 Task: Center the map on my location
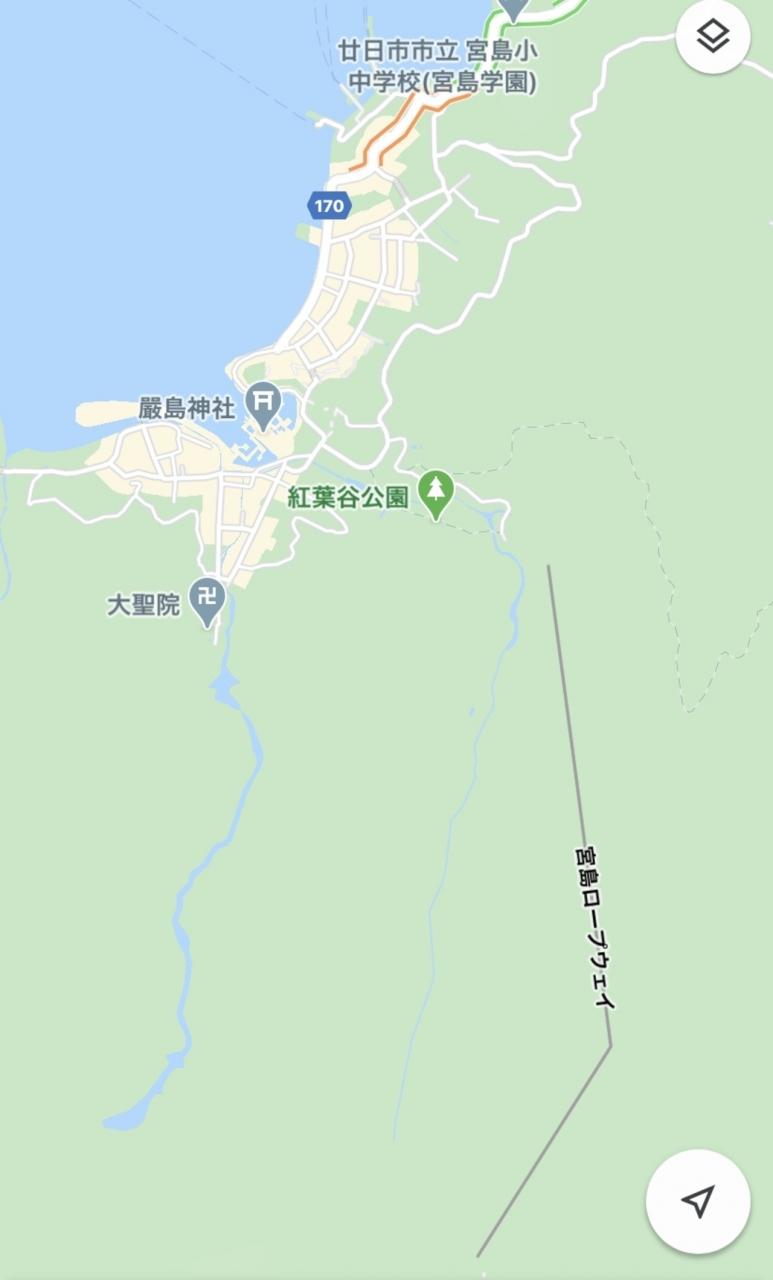(698, 1201)
